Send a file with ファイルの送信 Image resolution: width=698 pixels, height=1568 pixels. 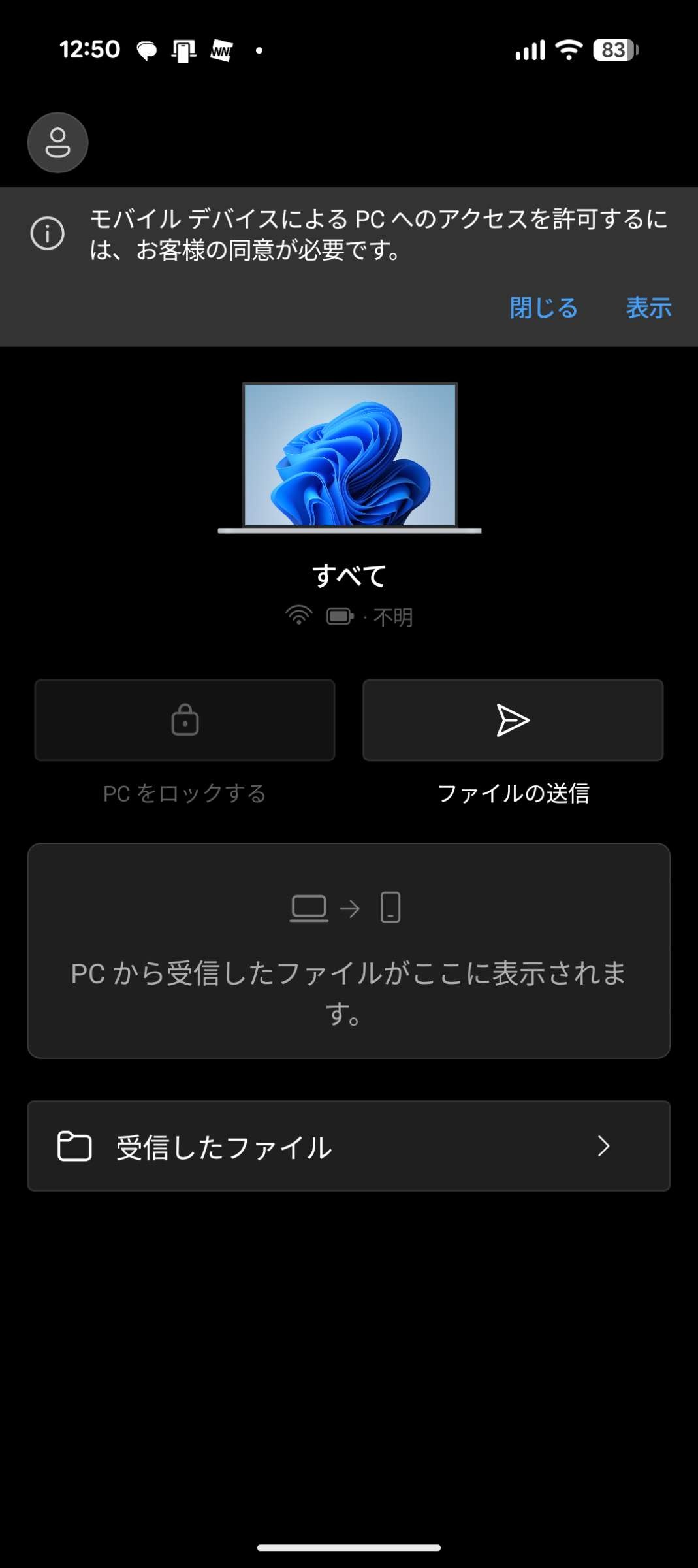point(513,721)
